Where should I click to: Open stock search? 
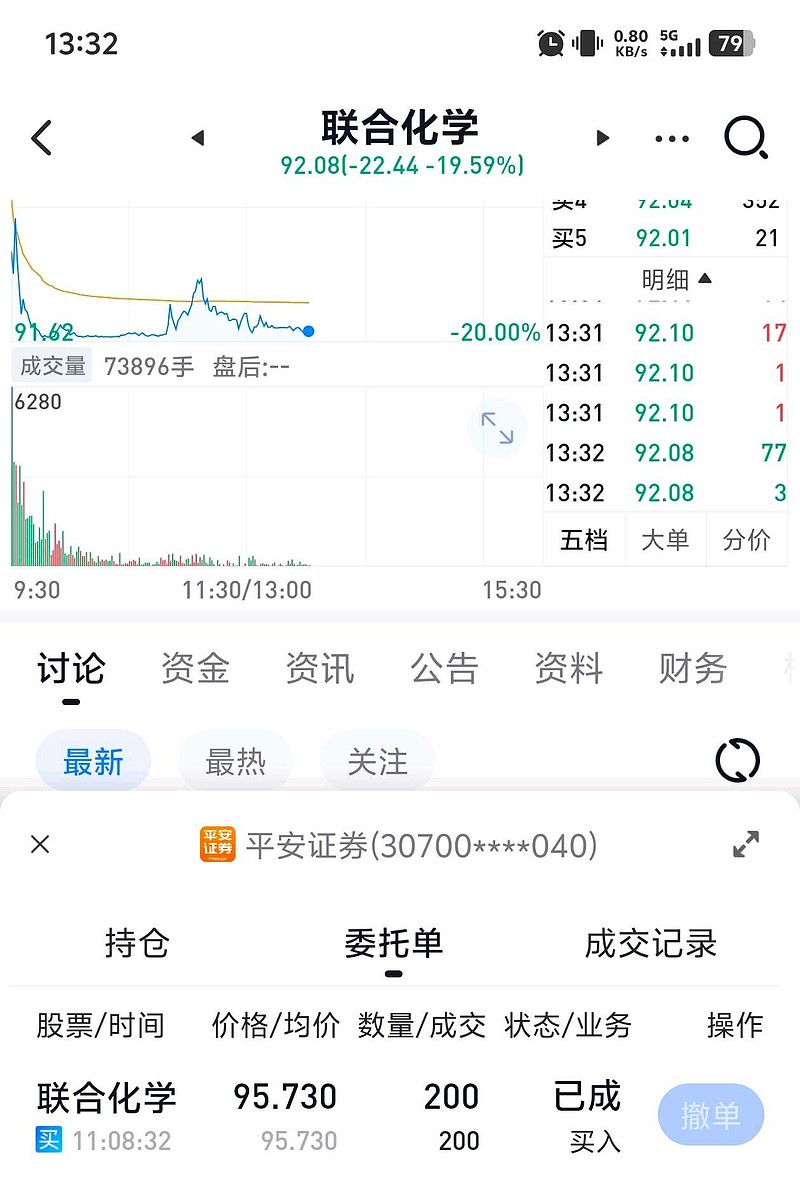(x=745, y=138)
